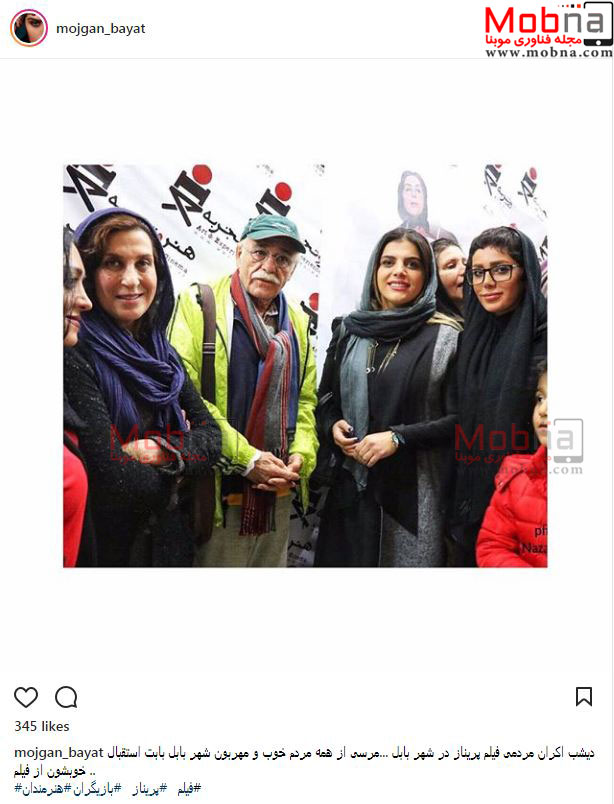614x804 pixels.
Task: Open the #فیلم hashtag
Action: [187, 790]
